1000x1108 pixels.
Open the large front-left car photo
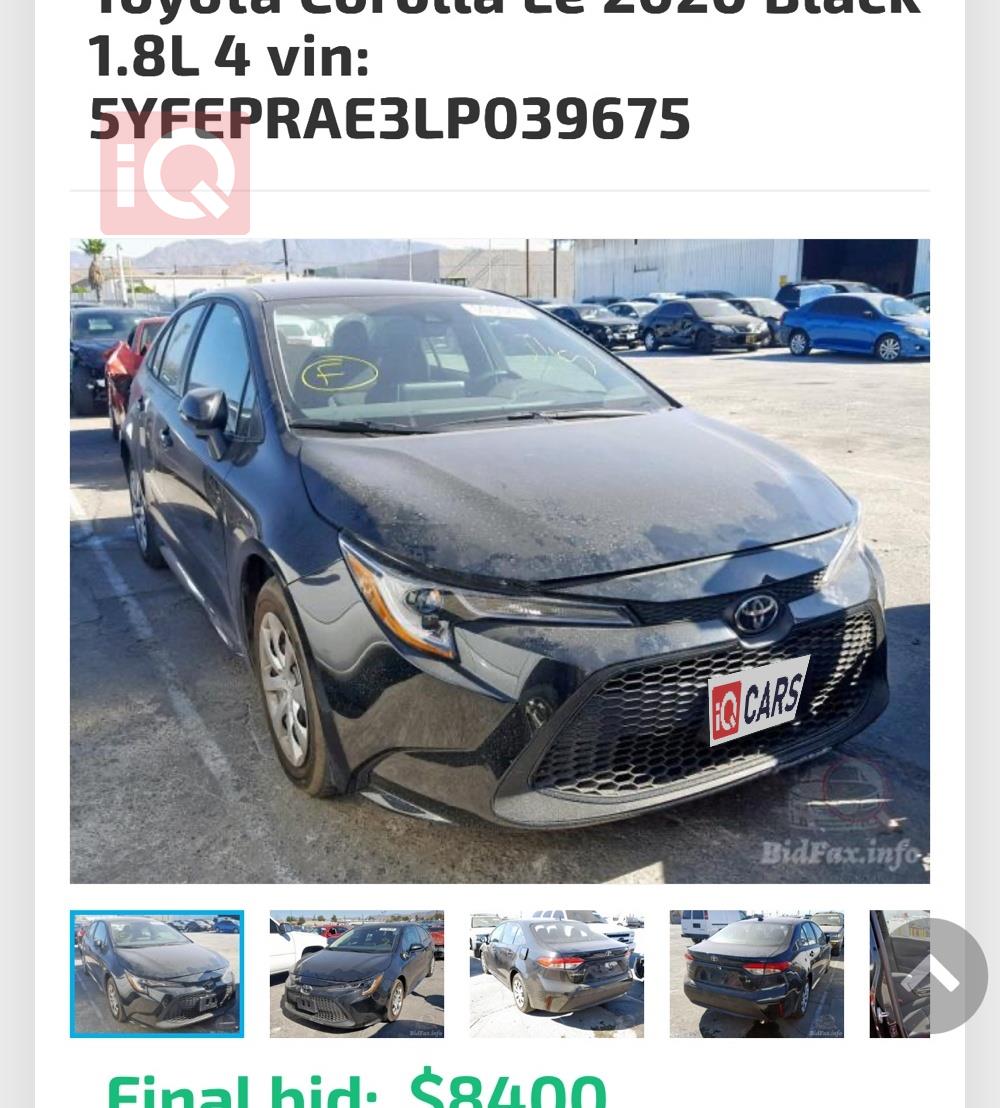[x=499, y=560]
